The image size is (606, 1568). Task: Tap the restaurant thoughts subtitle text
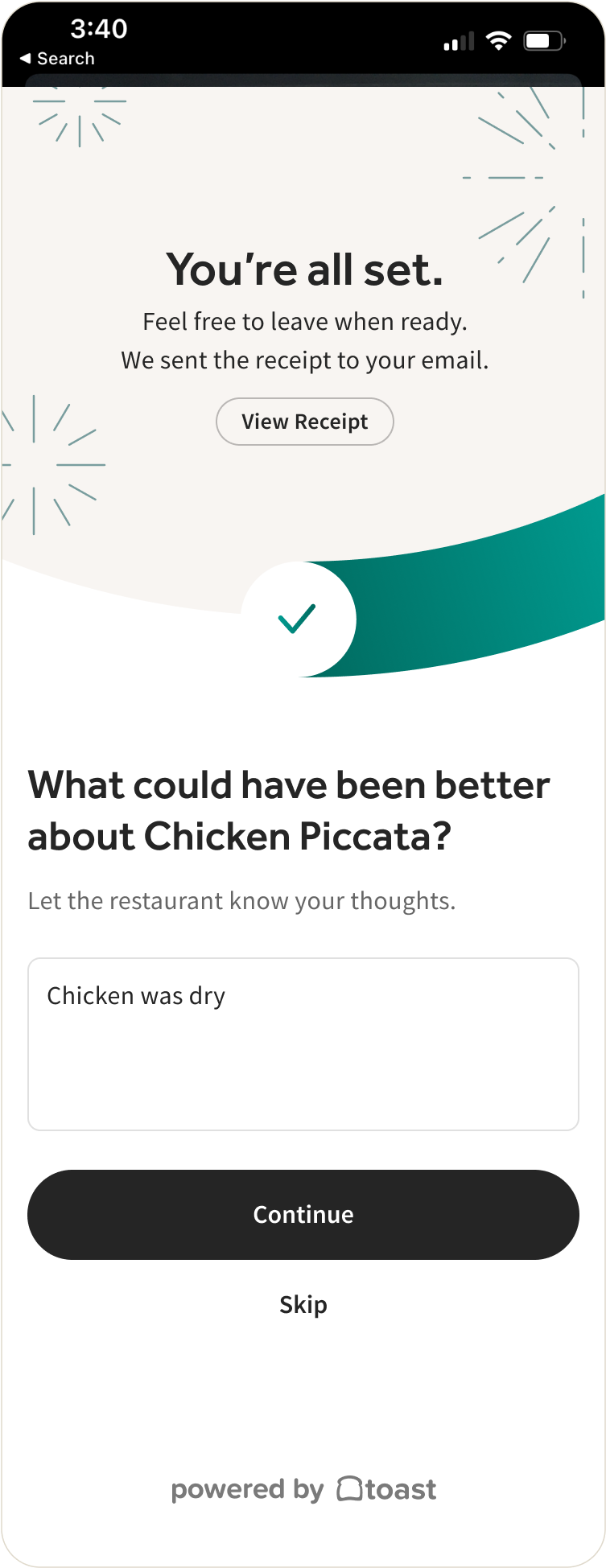coord(241,900)
